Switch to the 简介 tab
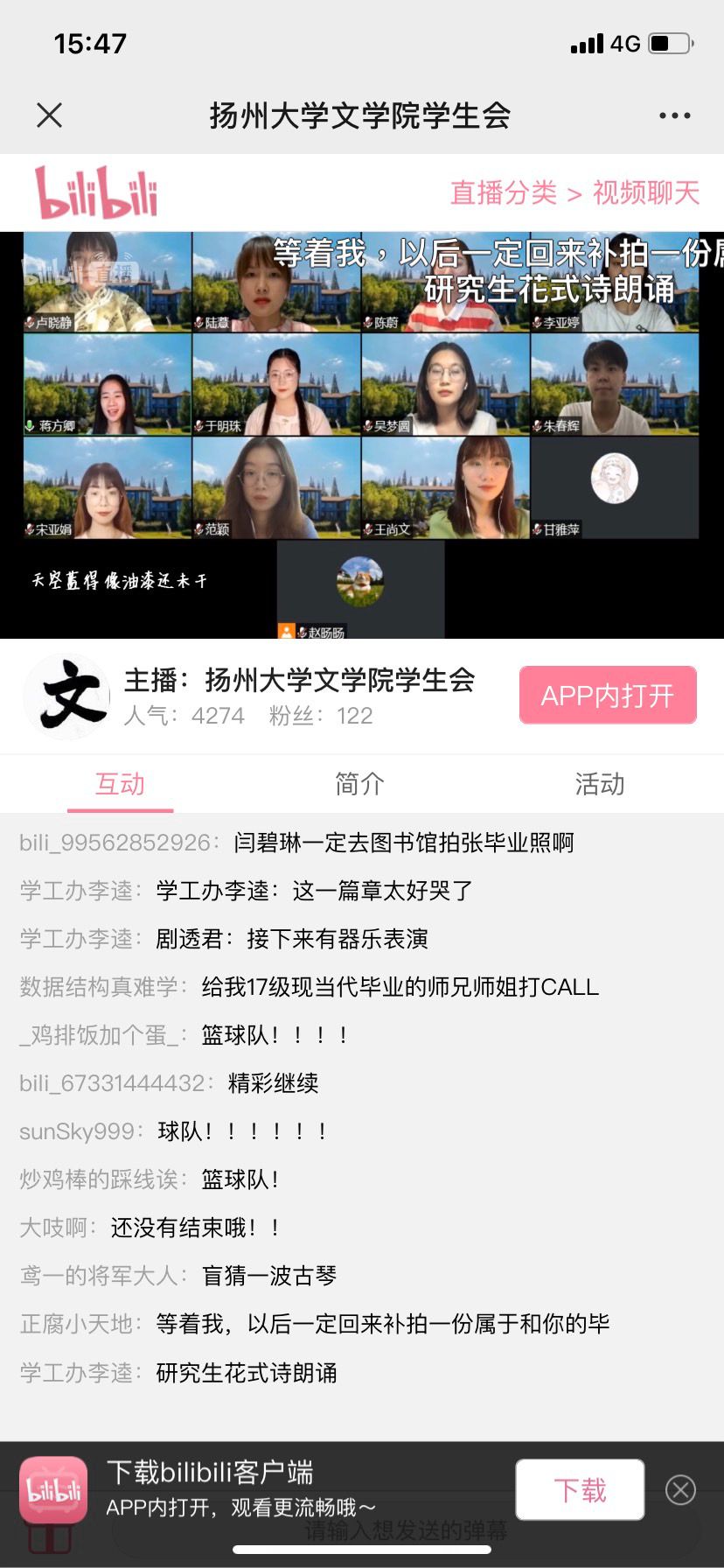This screenshot has height=1568, width=724. coord(359,784)
